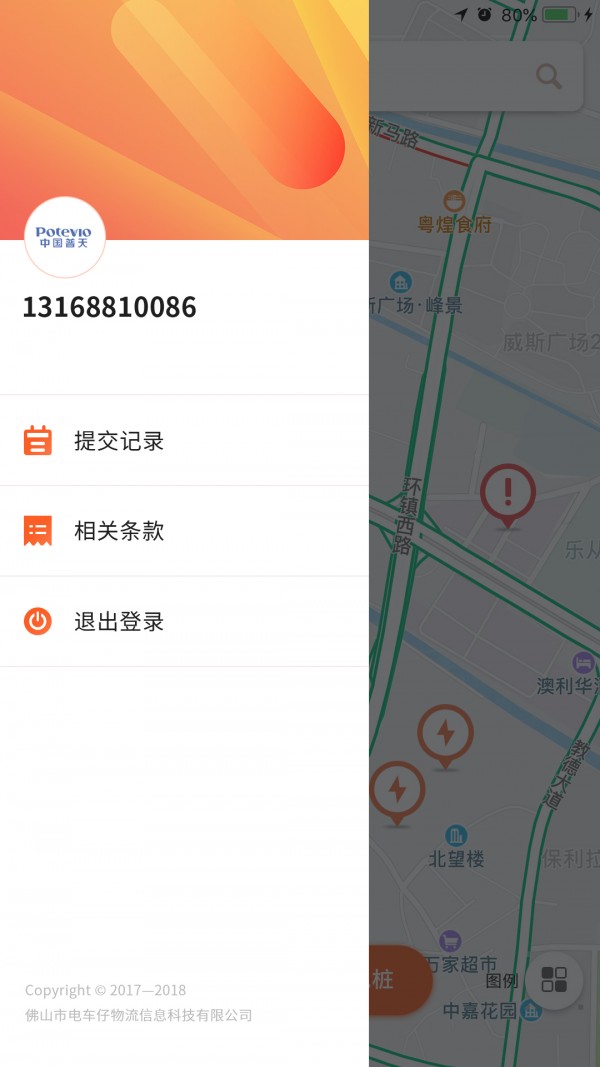Open the 图例 legend grid button
600x1067 pixels.
pos(554,980)
